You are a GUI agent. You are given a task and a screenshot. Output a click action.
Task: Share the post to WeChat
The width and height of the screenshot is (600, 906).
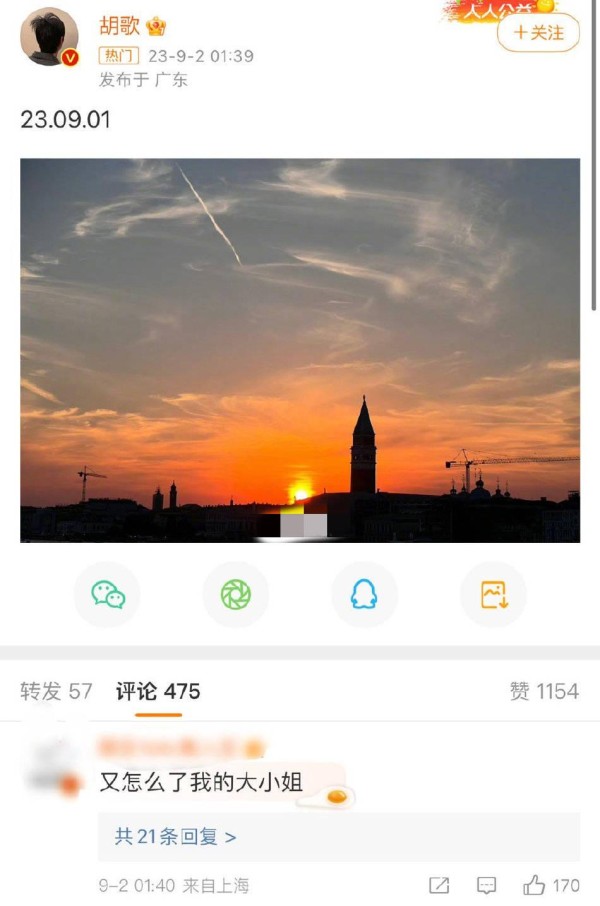click(108, 595)
